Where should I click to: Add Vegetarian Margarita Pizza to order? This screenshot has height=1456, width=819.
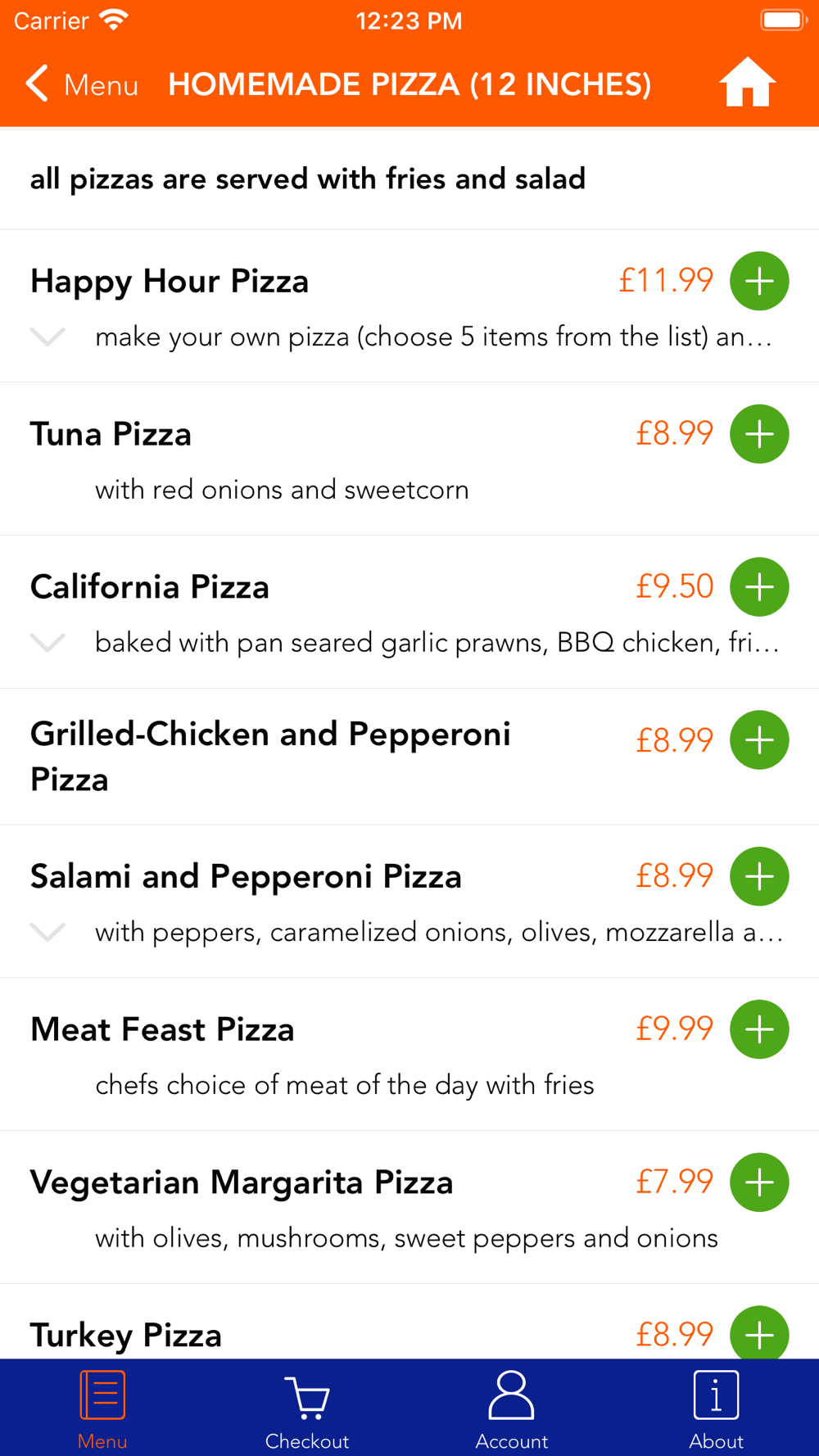click(759, 1182)
